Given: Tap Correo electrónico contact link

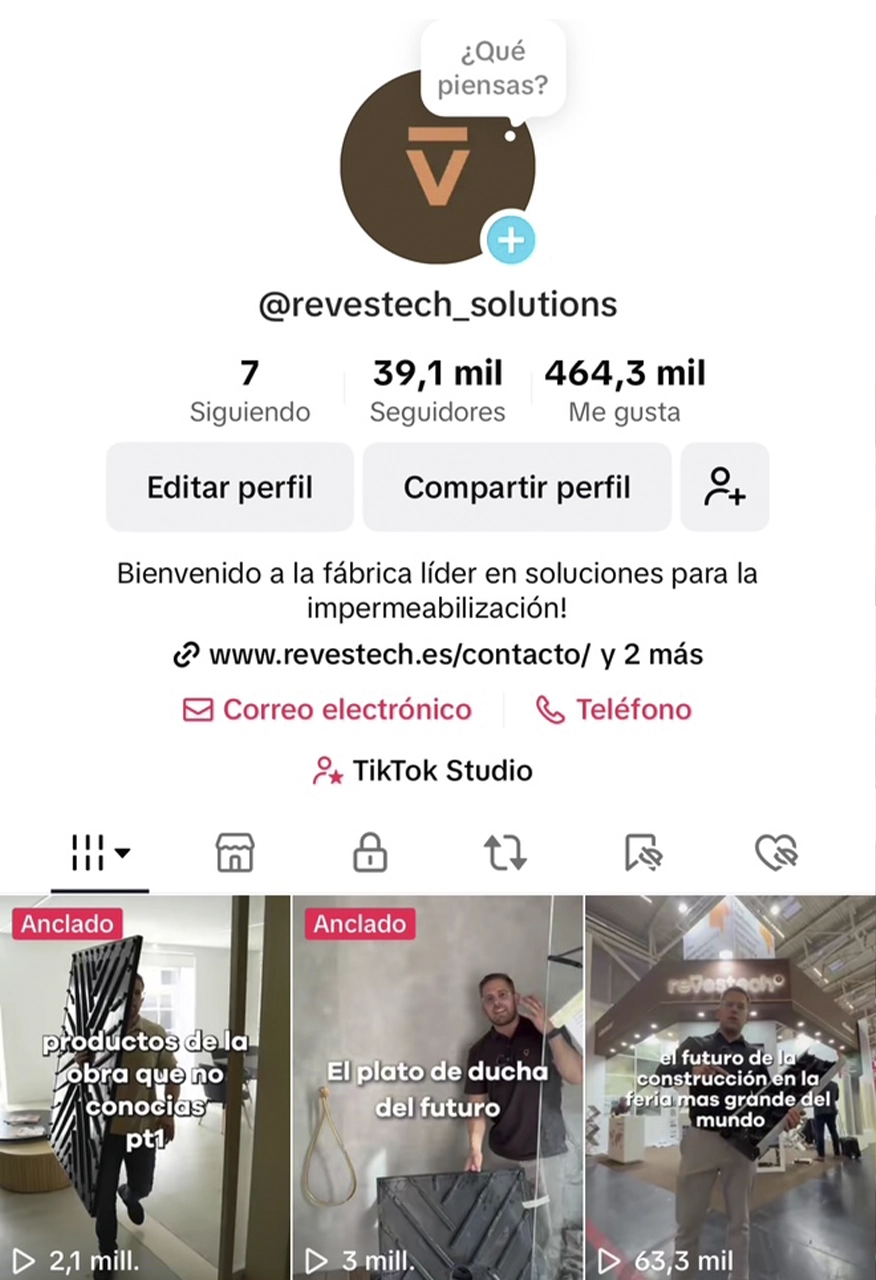Looking at the screenshot, I should pos(328,710).
